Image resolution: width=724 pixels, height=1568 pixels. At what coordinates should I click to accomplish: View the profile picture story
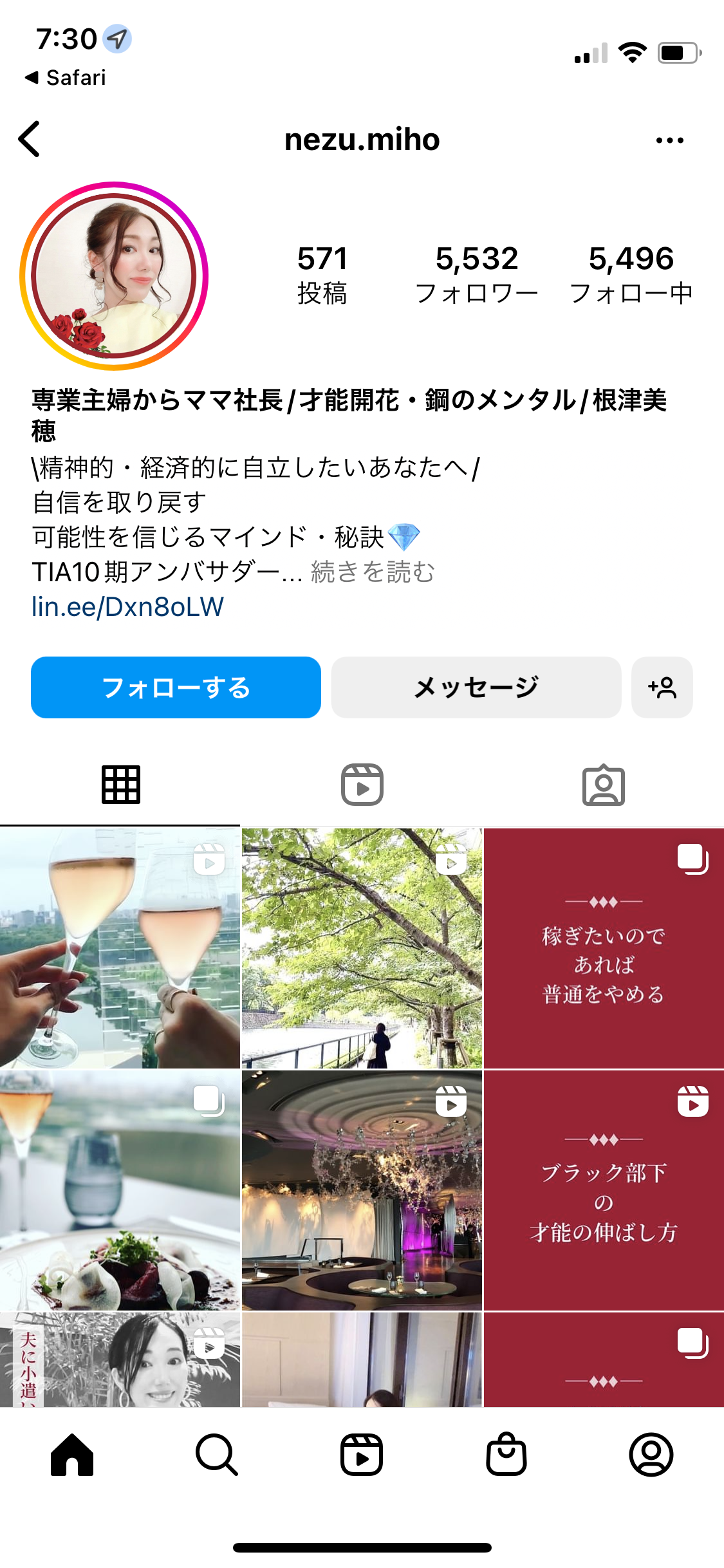[114, 276]
